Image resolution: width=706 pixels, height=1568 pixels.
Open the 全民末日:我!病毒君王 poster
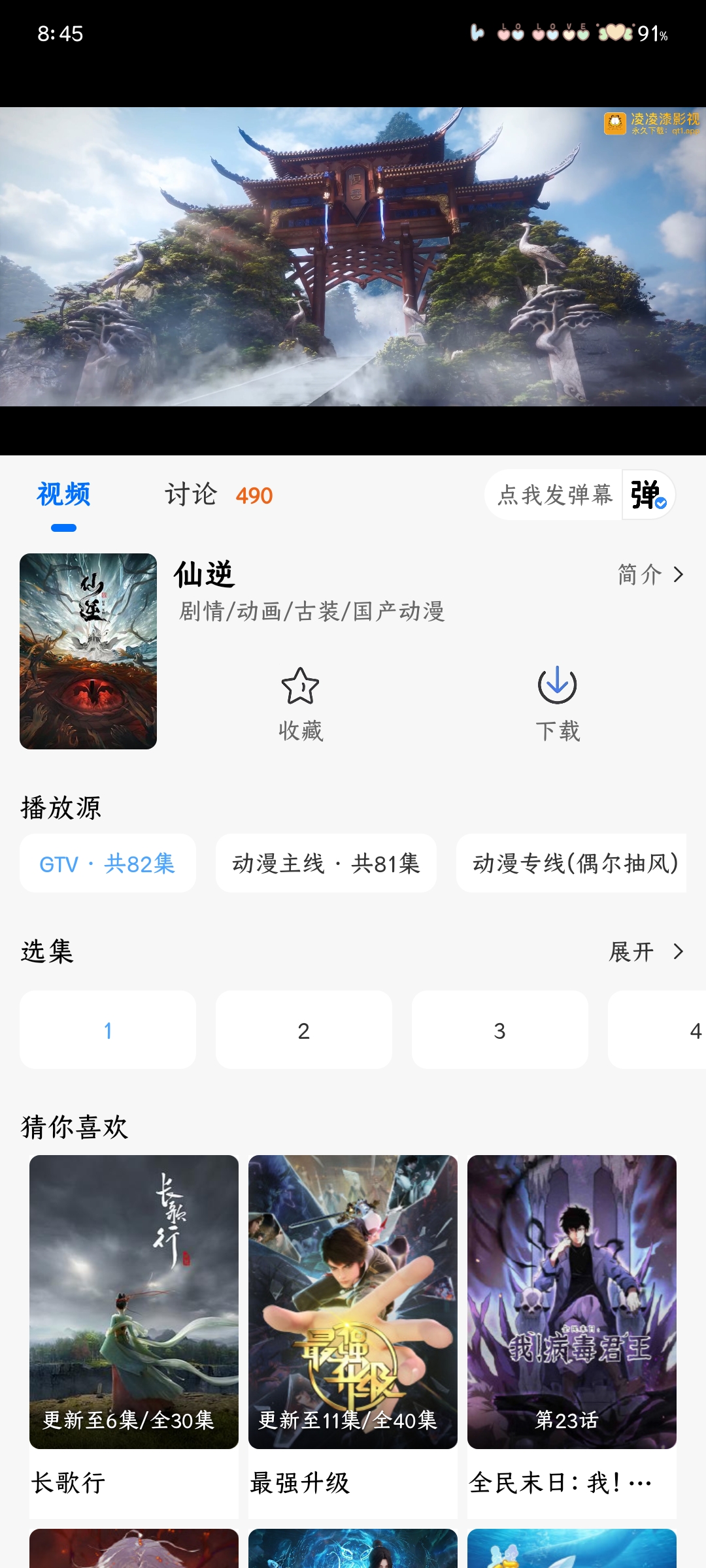[572, 1300]
